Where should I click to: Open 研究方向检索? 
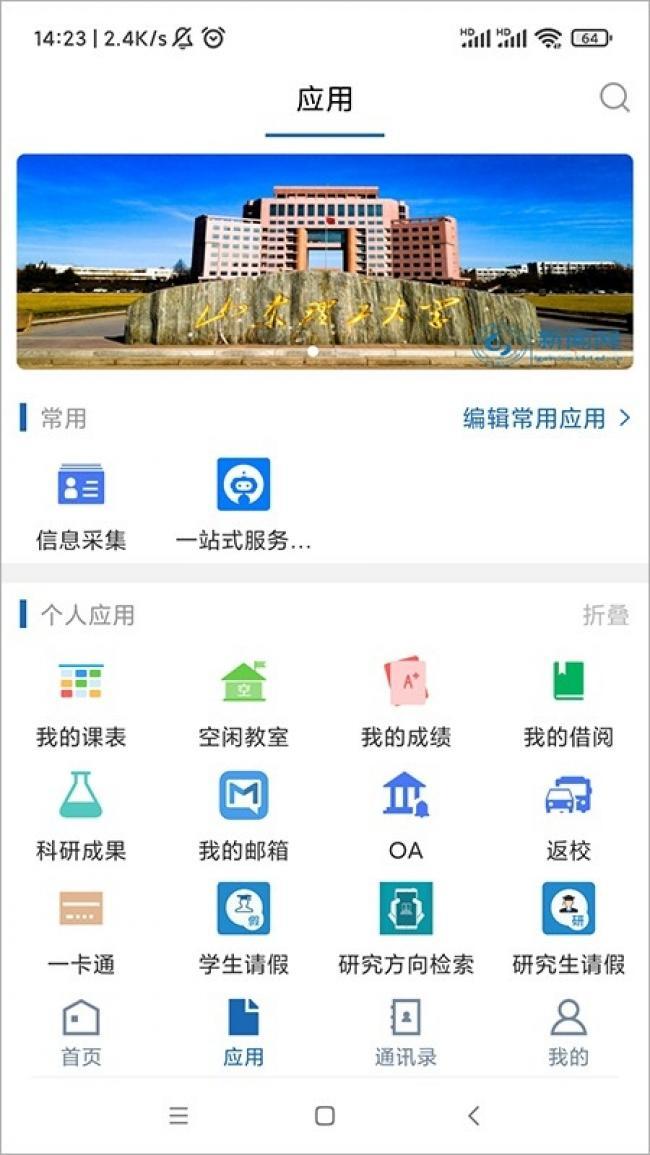(406, 930)
